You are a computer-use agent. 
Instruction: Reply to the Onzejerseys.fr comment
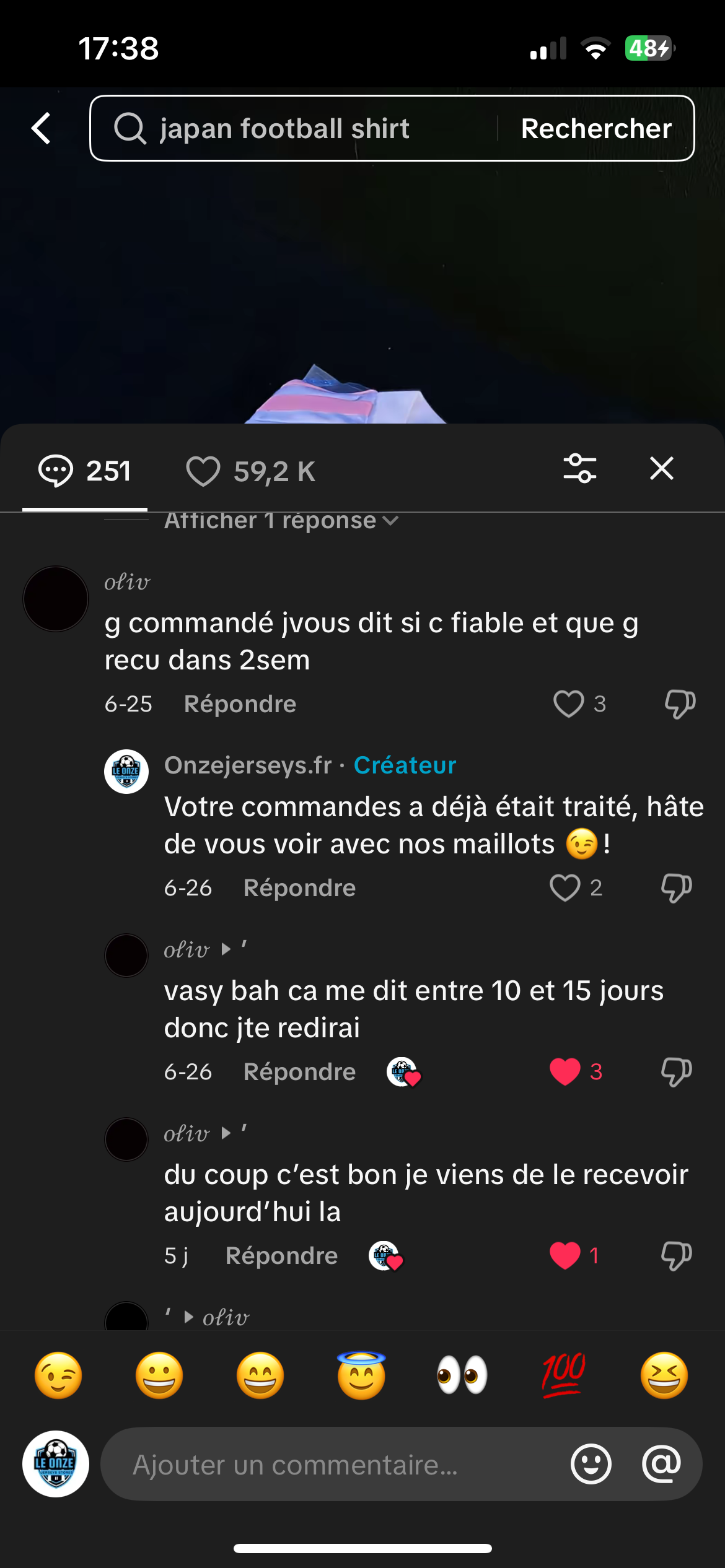(299, 888)
